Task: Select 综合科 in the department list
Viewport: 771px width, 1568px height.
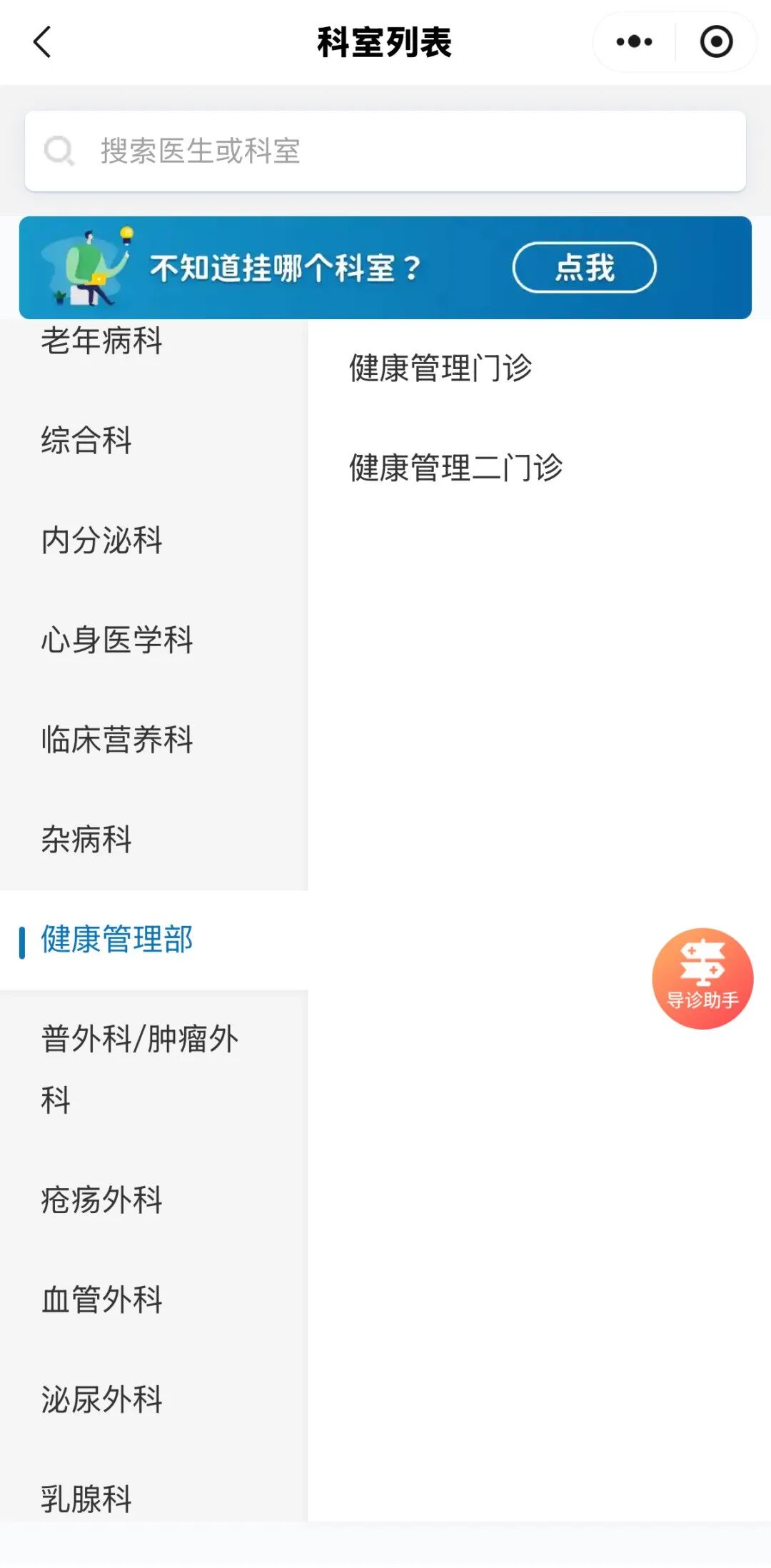Action: tap(87, 440)
